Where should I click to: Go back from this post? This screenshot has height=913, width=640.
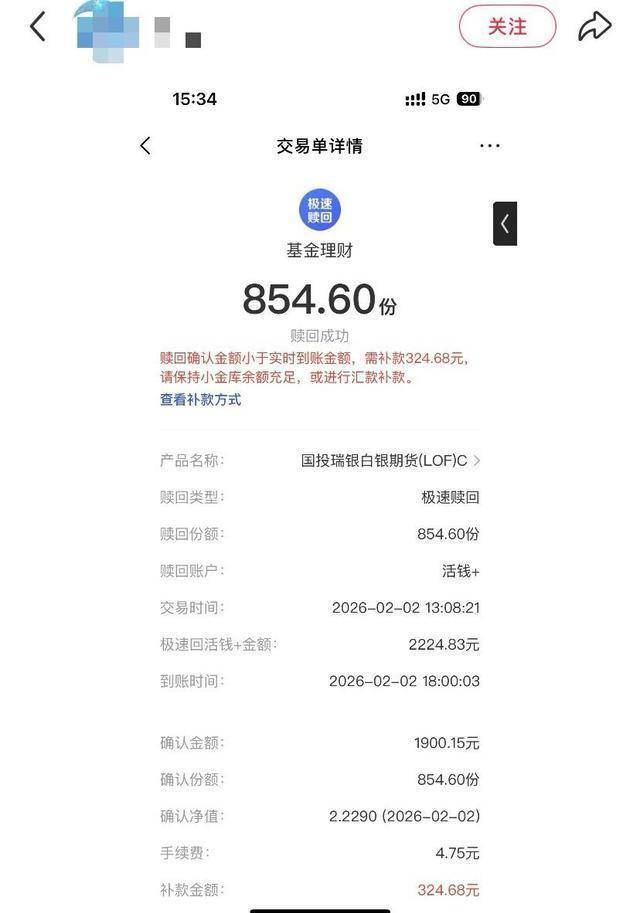point(38,27)
